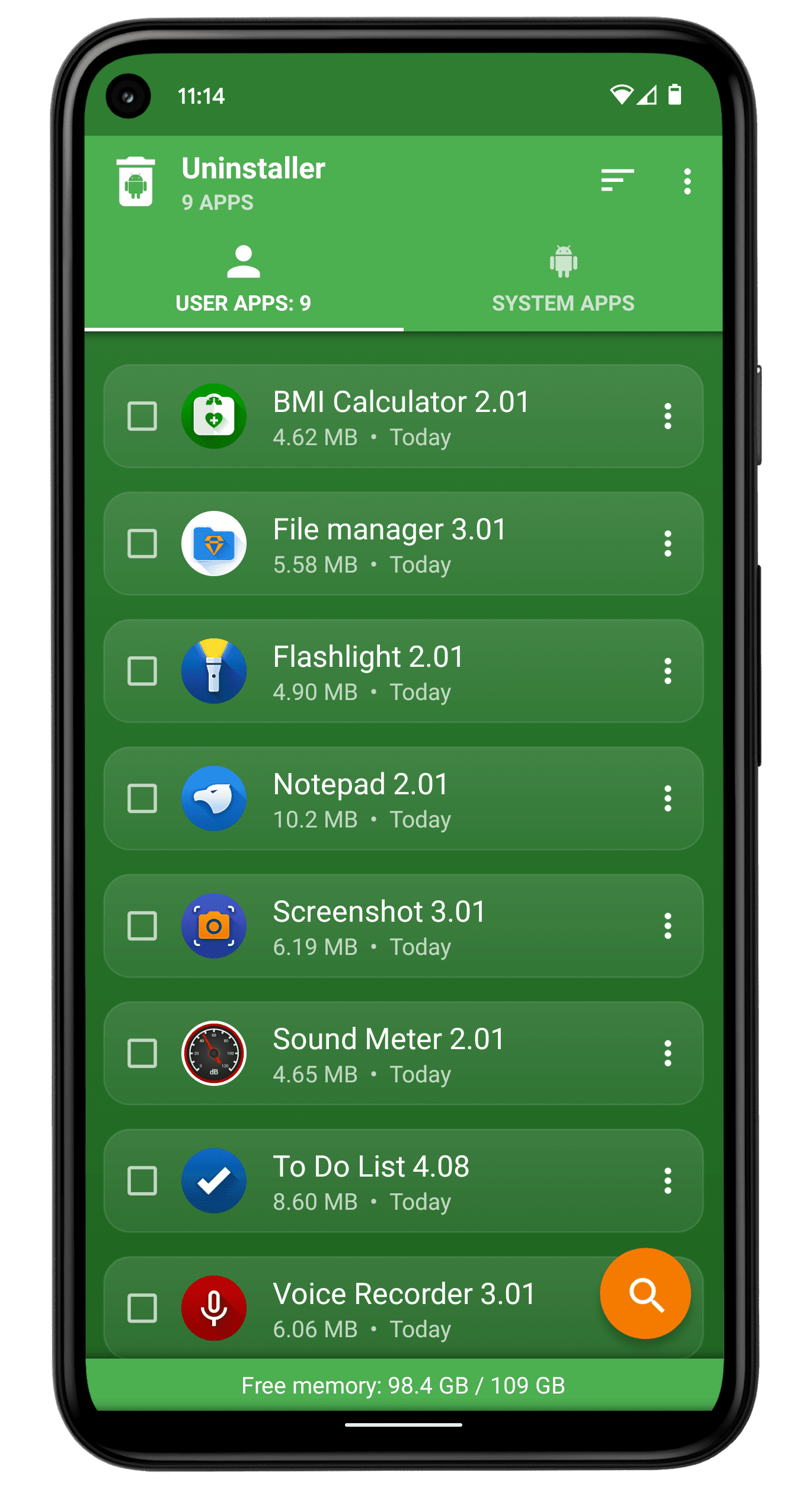Open the sort options icon
The image size is (812, 1502).
(x=617, y=180)
